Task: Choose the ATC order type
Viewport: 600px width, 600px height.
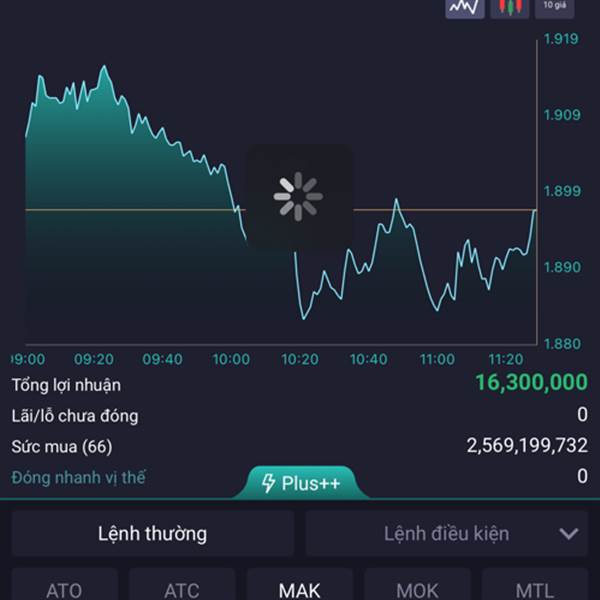Action: [x=182, y=585]
